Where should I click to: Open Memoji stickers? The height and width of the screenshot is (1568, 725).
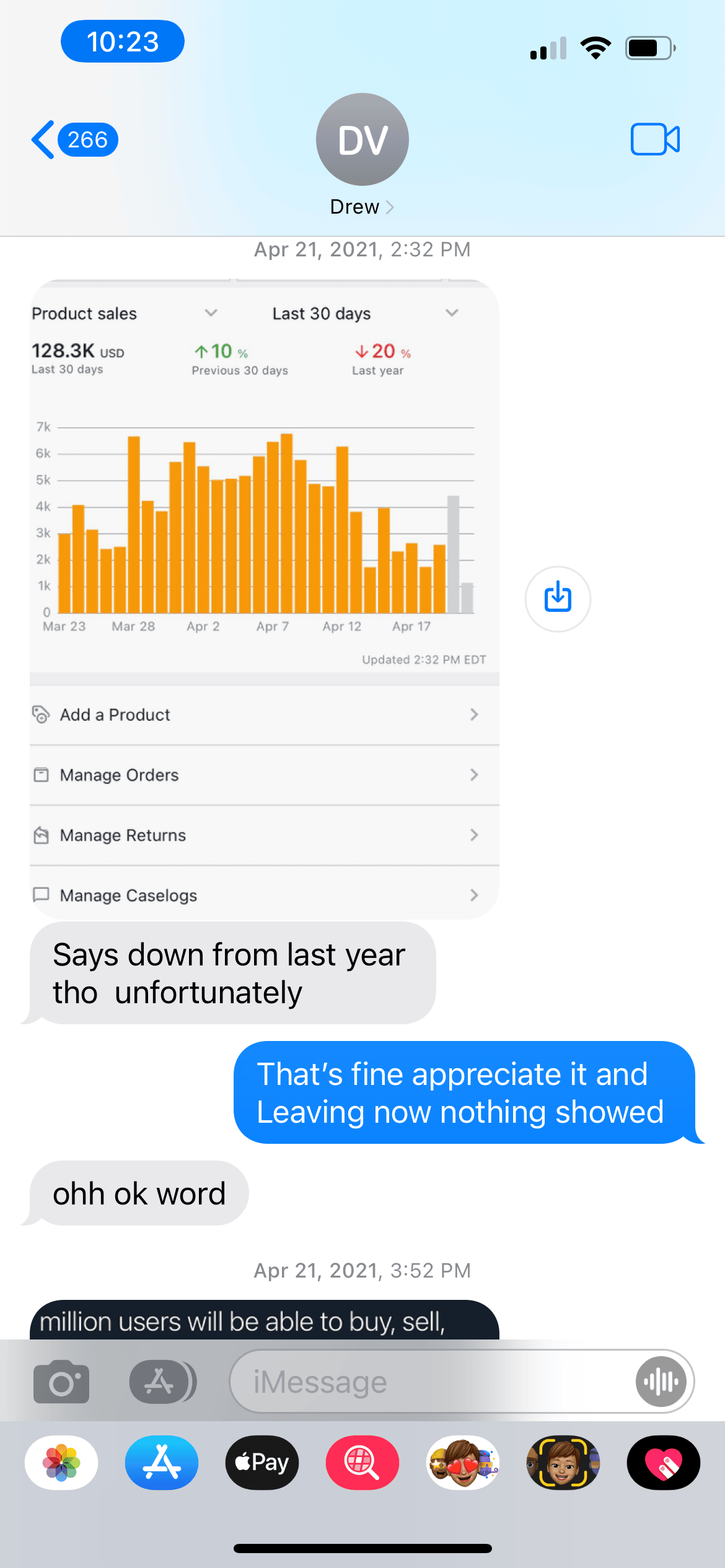coord(463,1463)
